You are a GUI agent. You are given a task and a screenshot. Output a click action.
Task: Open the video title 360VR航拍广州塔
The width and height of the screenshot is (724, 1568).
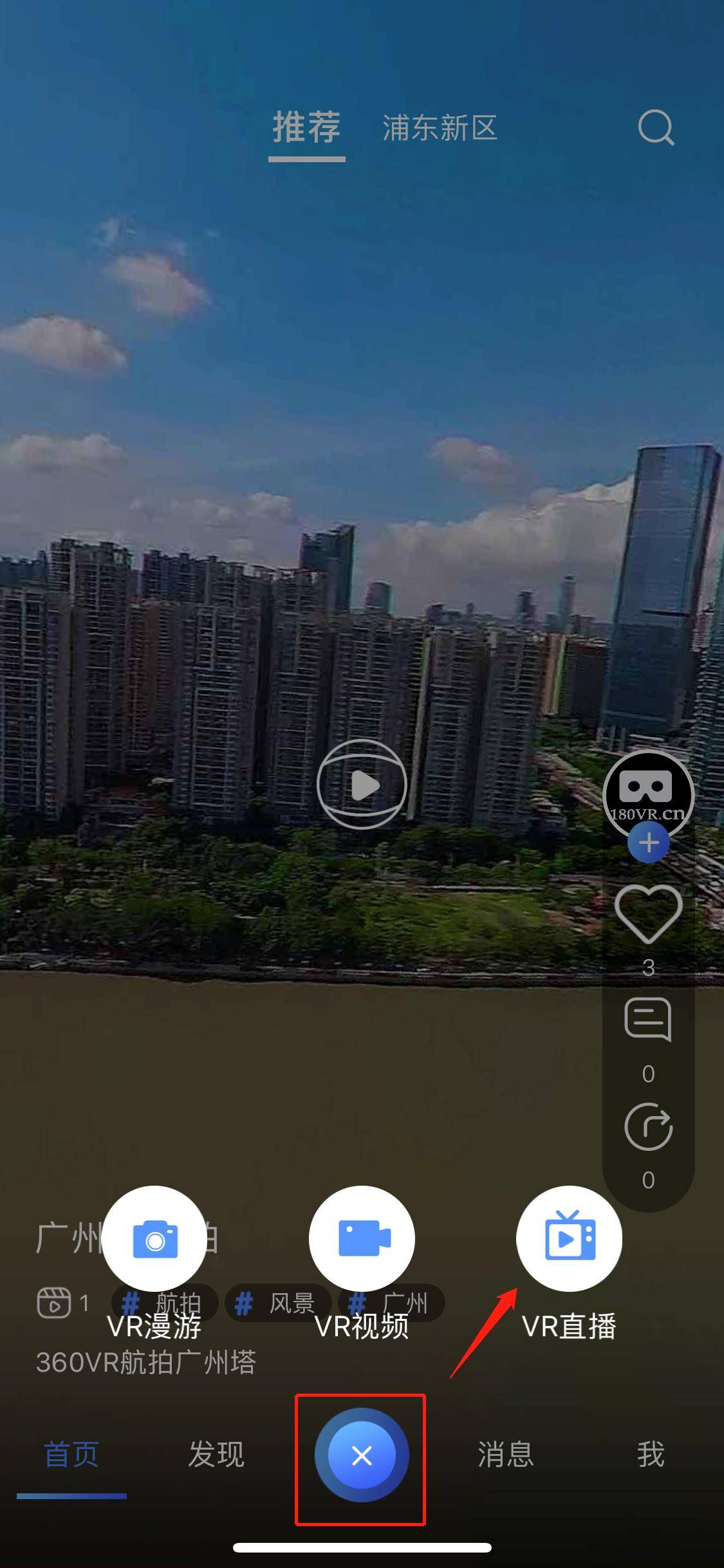[x=145, y=1361]
